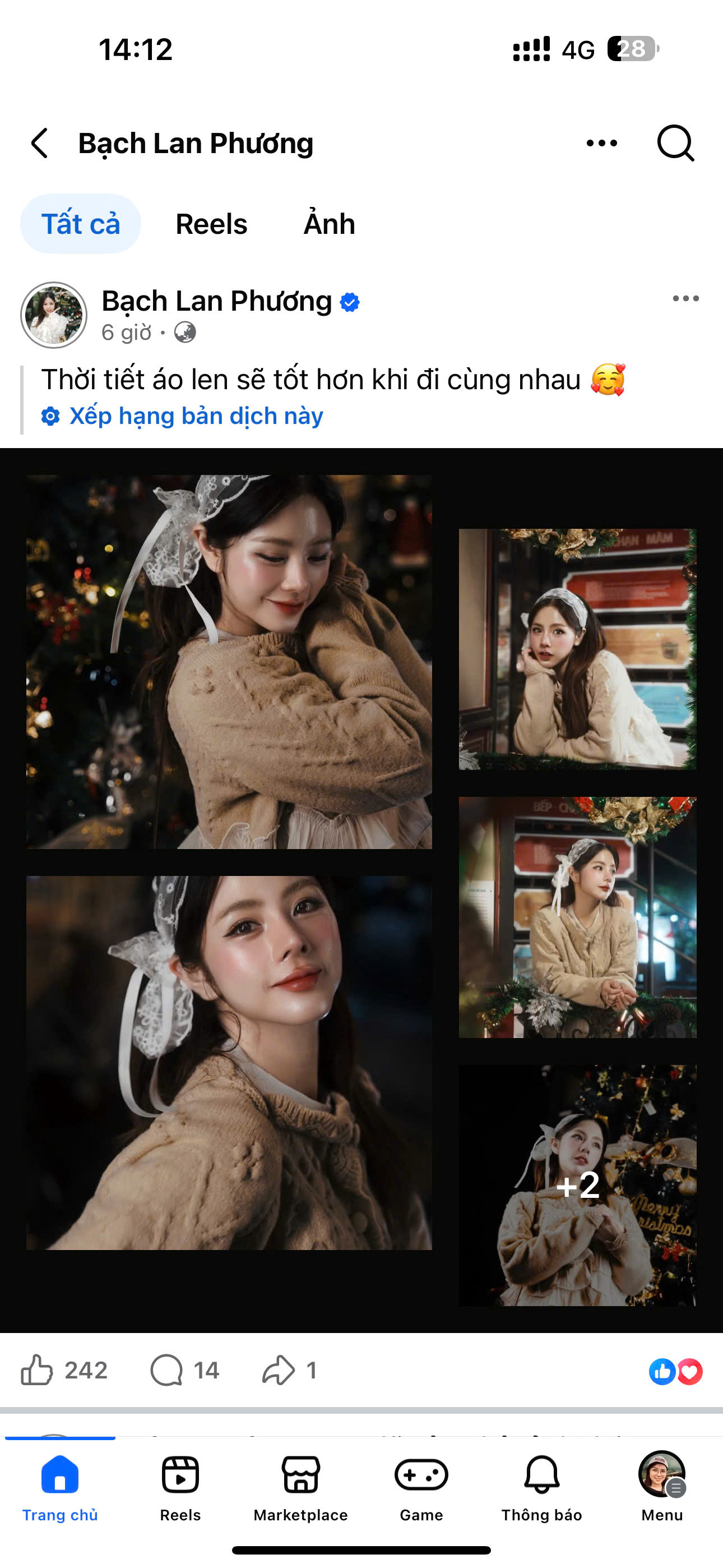Viewport: 723px width, 1568px height.
Task: Select the Tất cả filter chip
Action: (80, 224)
